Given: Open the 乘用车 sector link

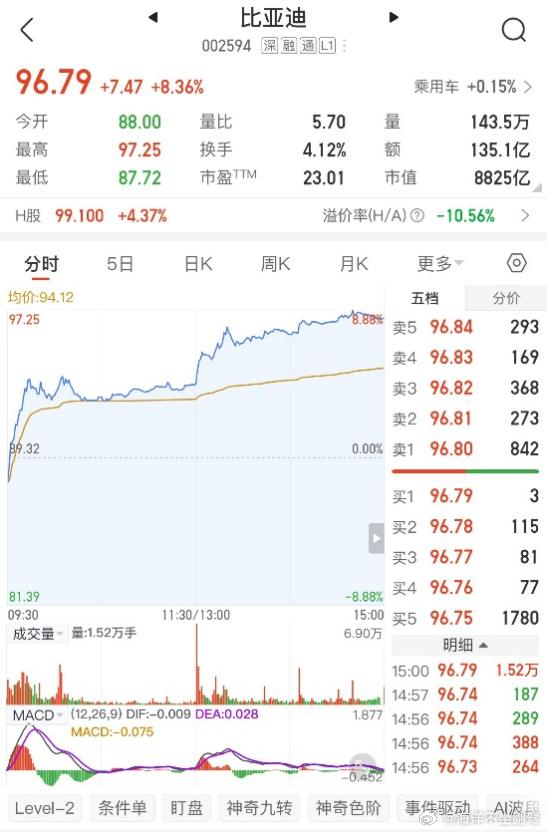Looking at the screenshot, I should coord(472,86).
